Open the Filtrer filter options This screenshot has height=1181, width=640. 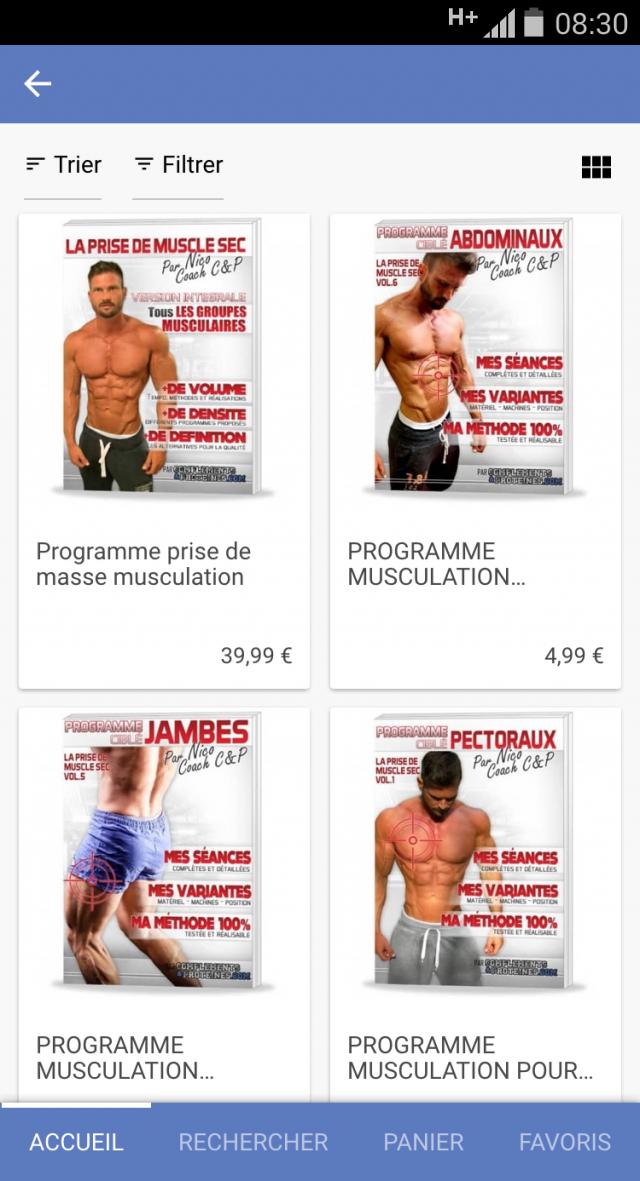pos(178,165)
